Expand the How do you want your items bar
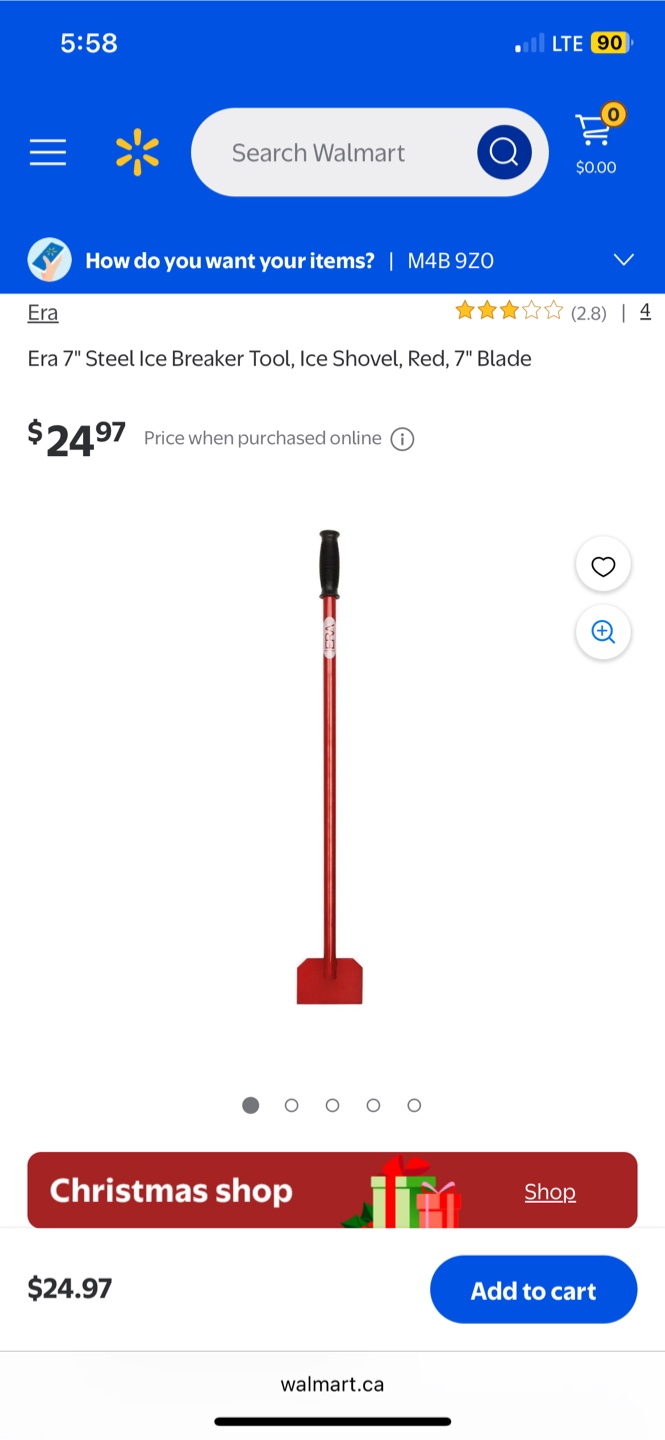This screenshot has width=665, height=1440. [x=623, y=260]
